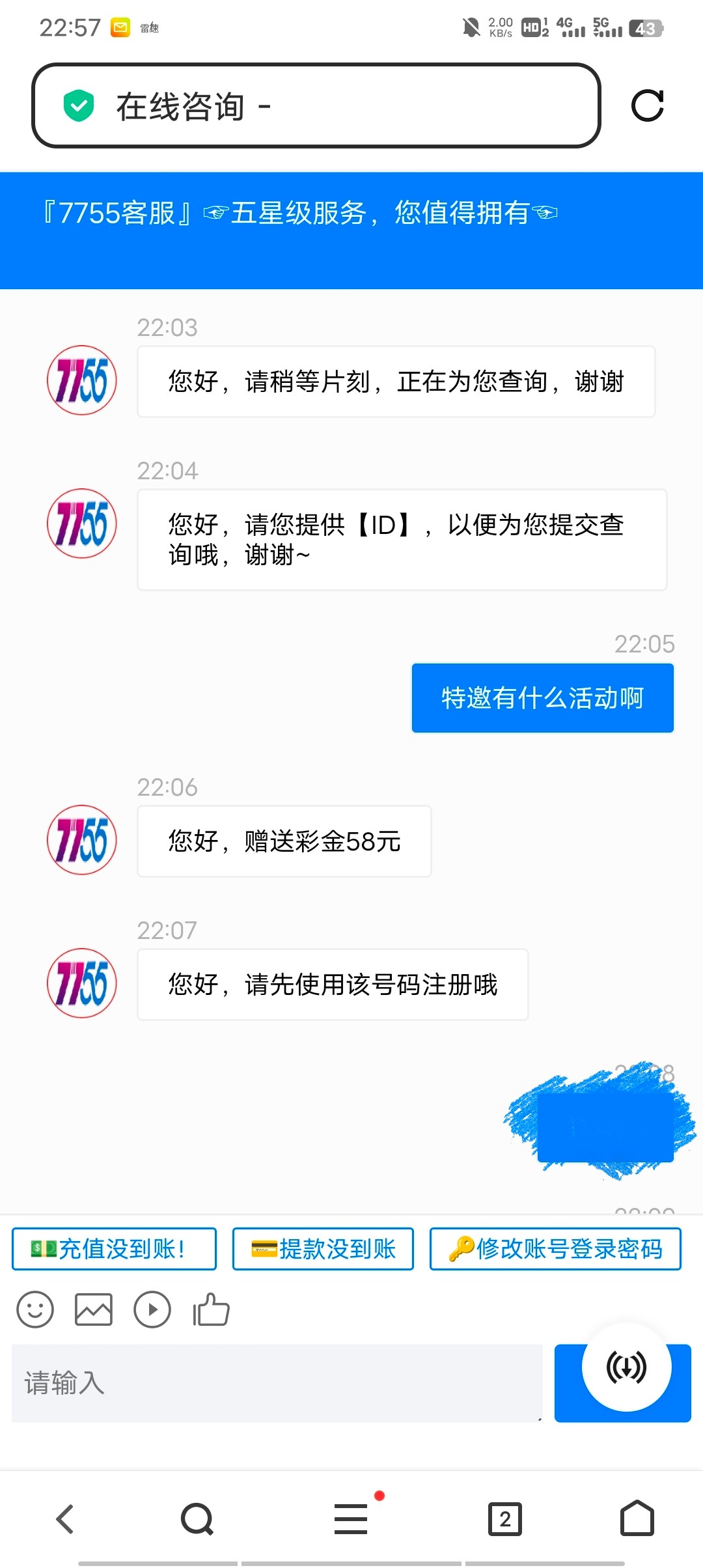Screen dimensions: 703x1568
Task: Choose the 提款没到账 quick reply
Action: tap(323, 1249)
